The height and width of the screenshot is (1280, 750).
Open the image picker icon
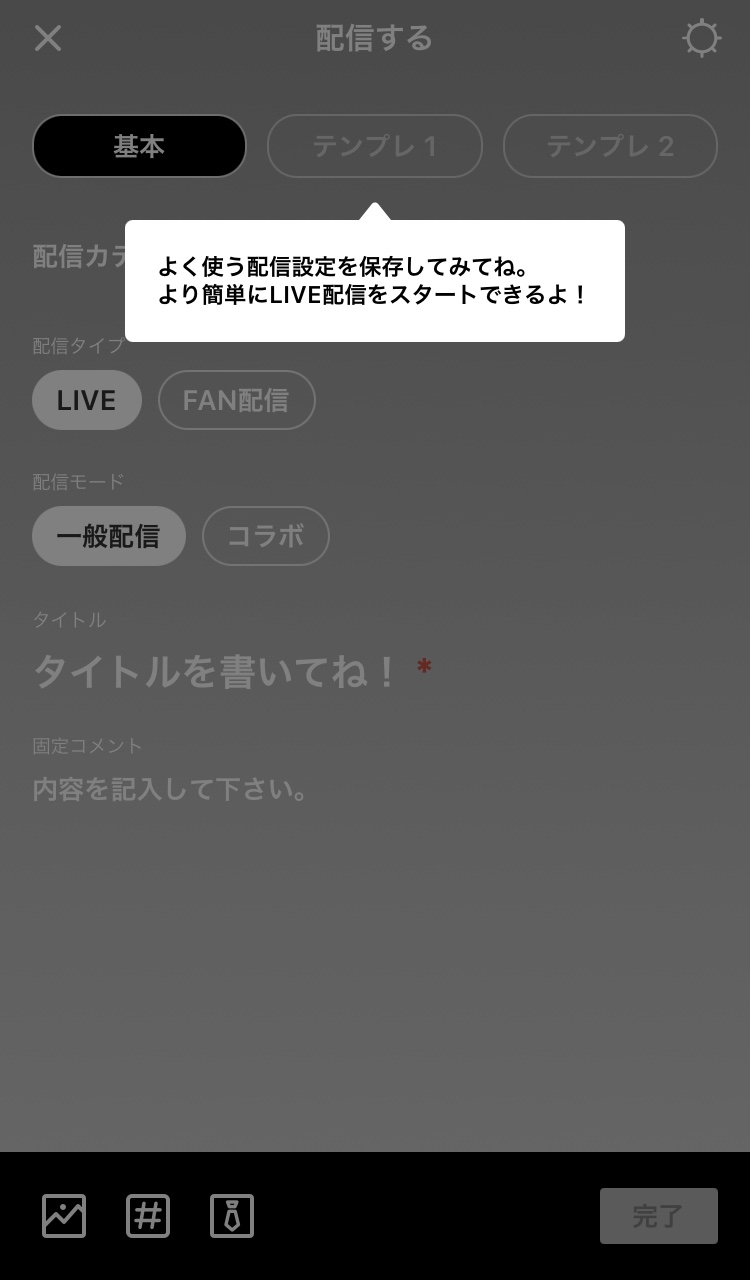click(64, 1216)
